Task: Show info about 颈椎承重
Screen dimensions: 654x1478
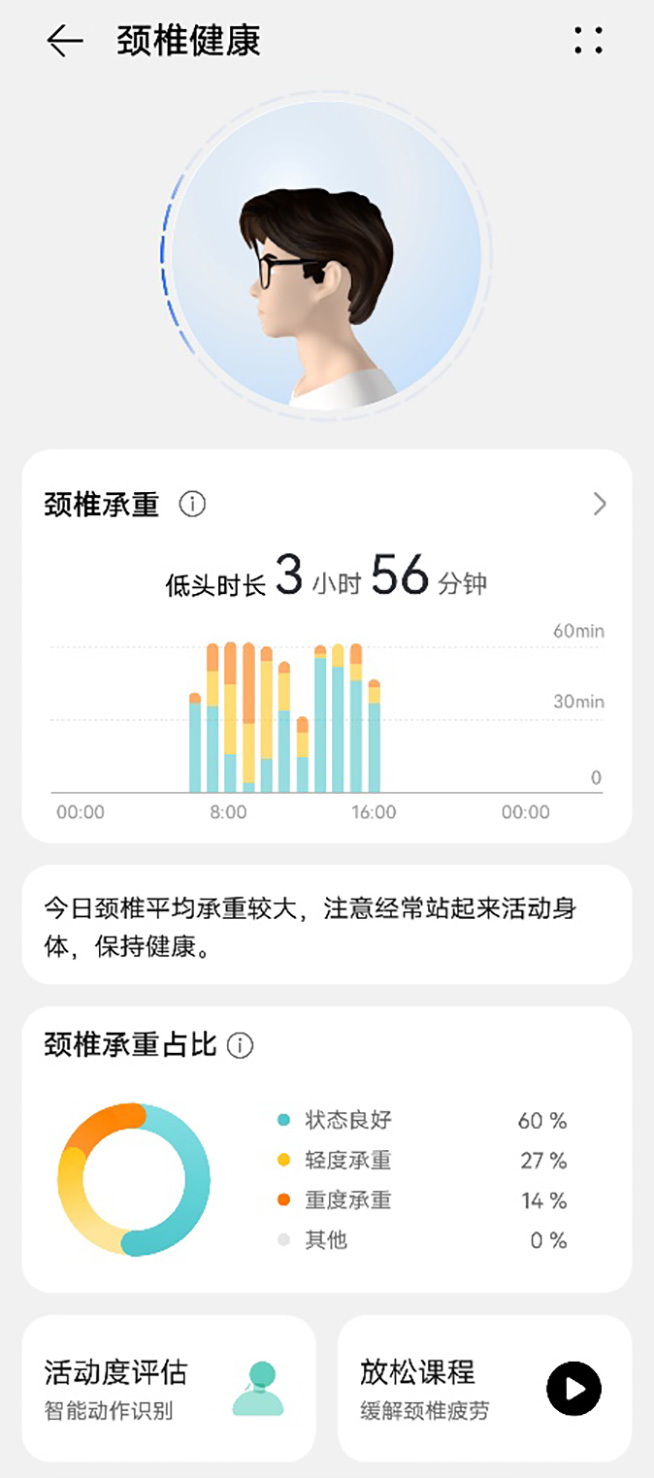Action: pyautogui.click(x=192, y=505)
